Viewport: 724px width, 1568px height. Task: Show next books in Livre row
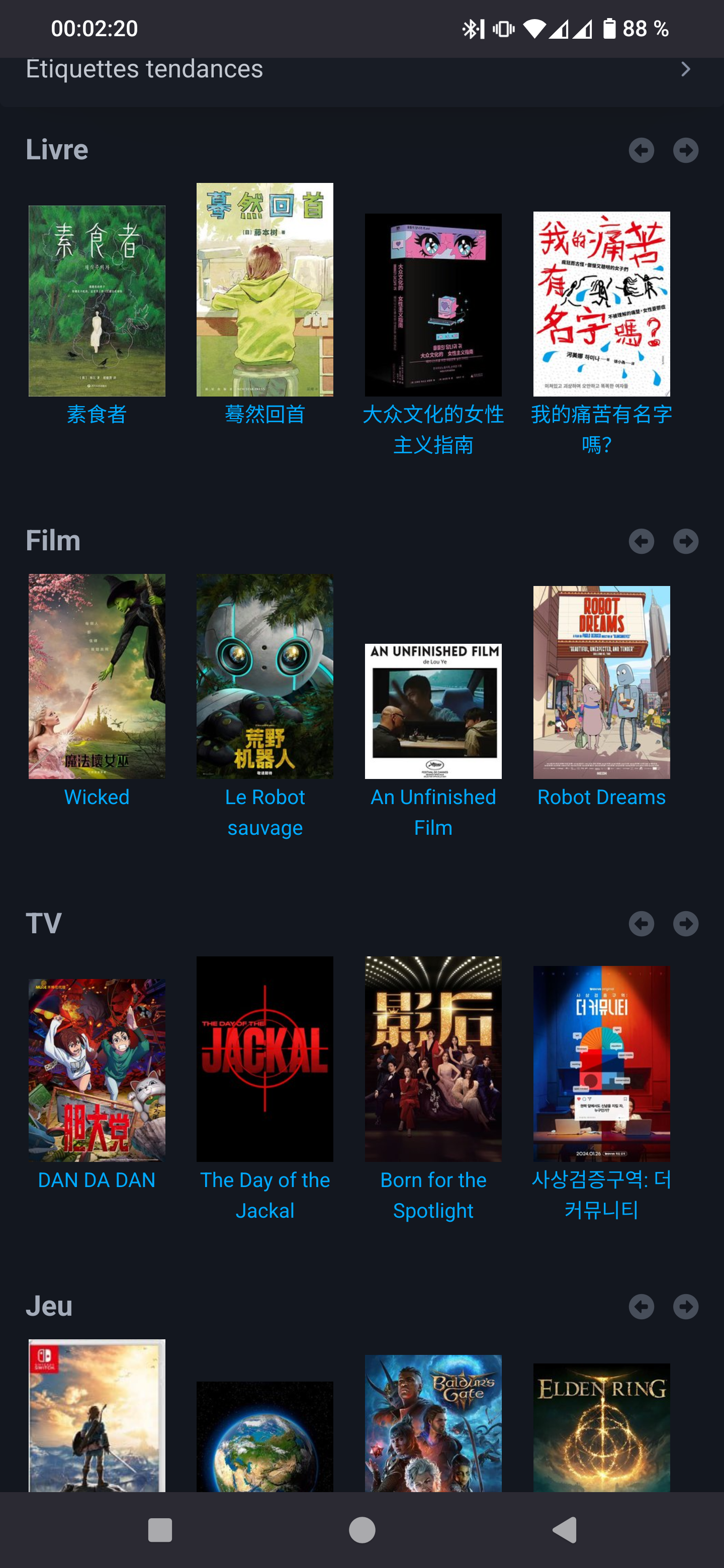click(x=686, y=150)
